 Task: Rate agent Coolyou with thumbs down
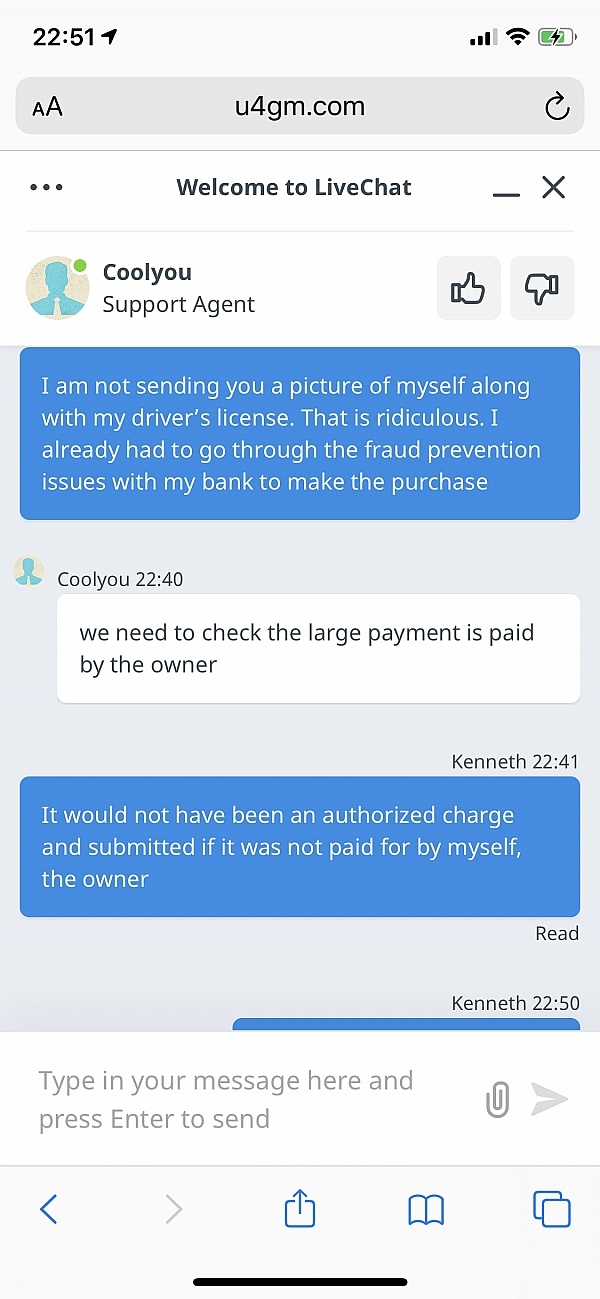(542, 289)
